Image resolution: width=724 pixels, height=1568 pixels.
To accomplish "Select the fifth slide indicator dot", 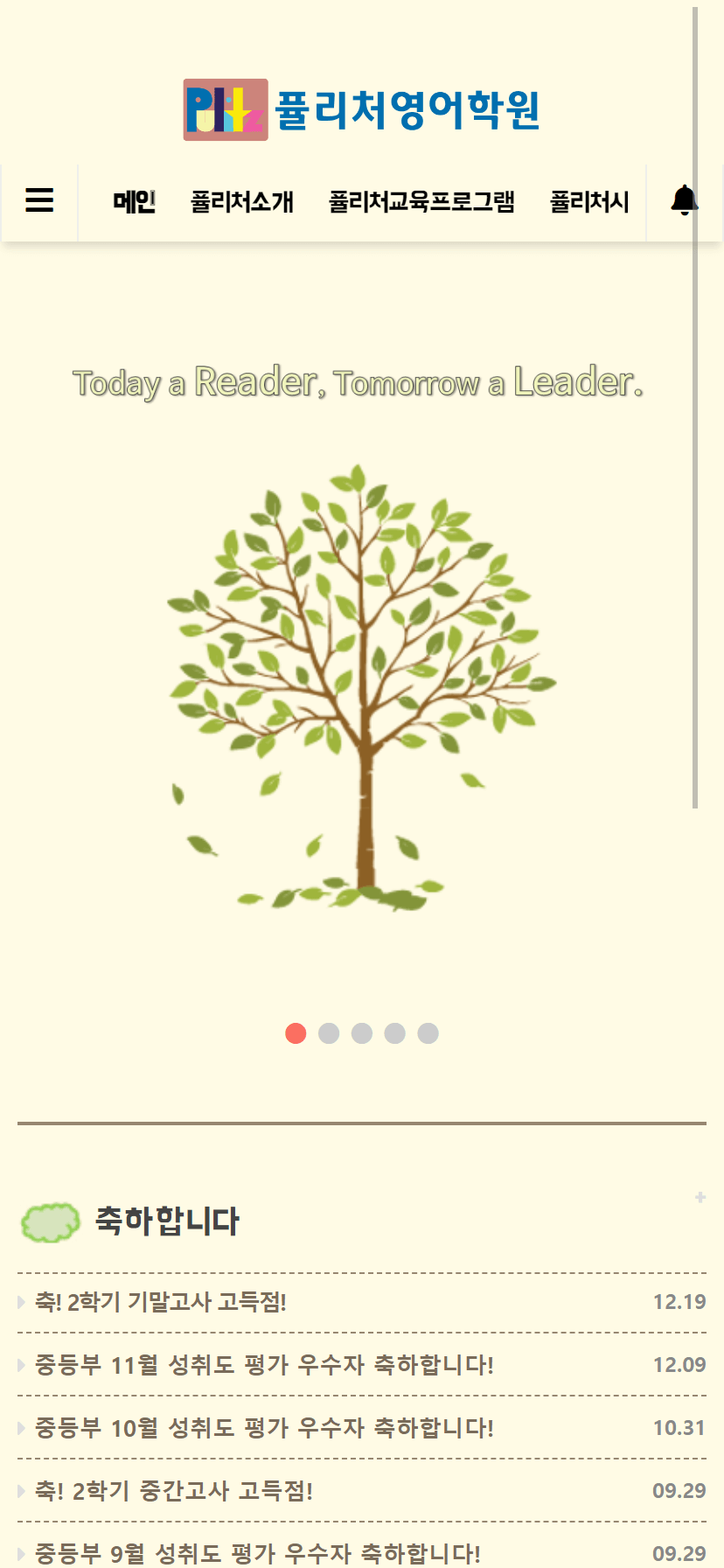I will tap(428, 1033).
